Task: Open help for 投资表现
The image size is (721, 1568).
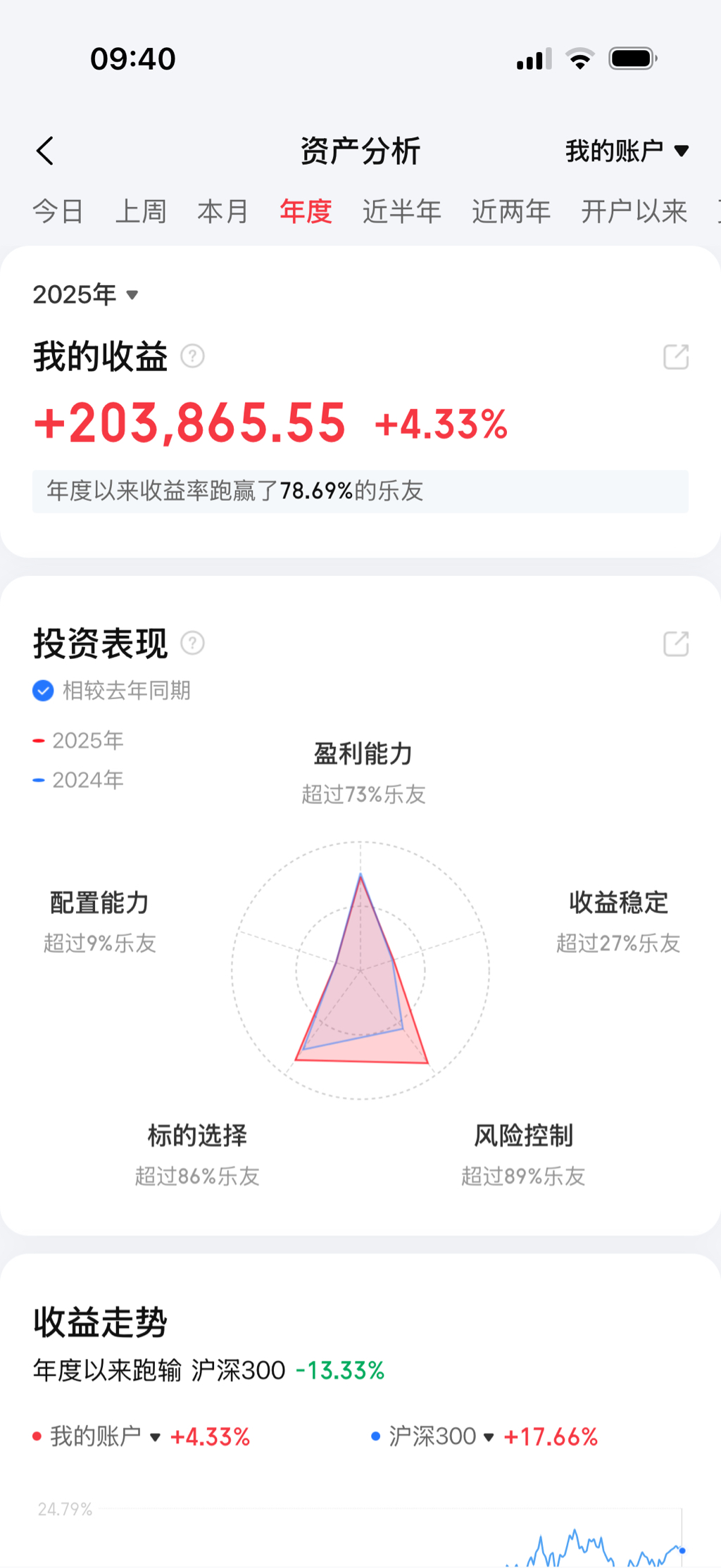Action: tap(192, 643)
